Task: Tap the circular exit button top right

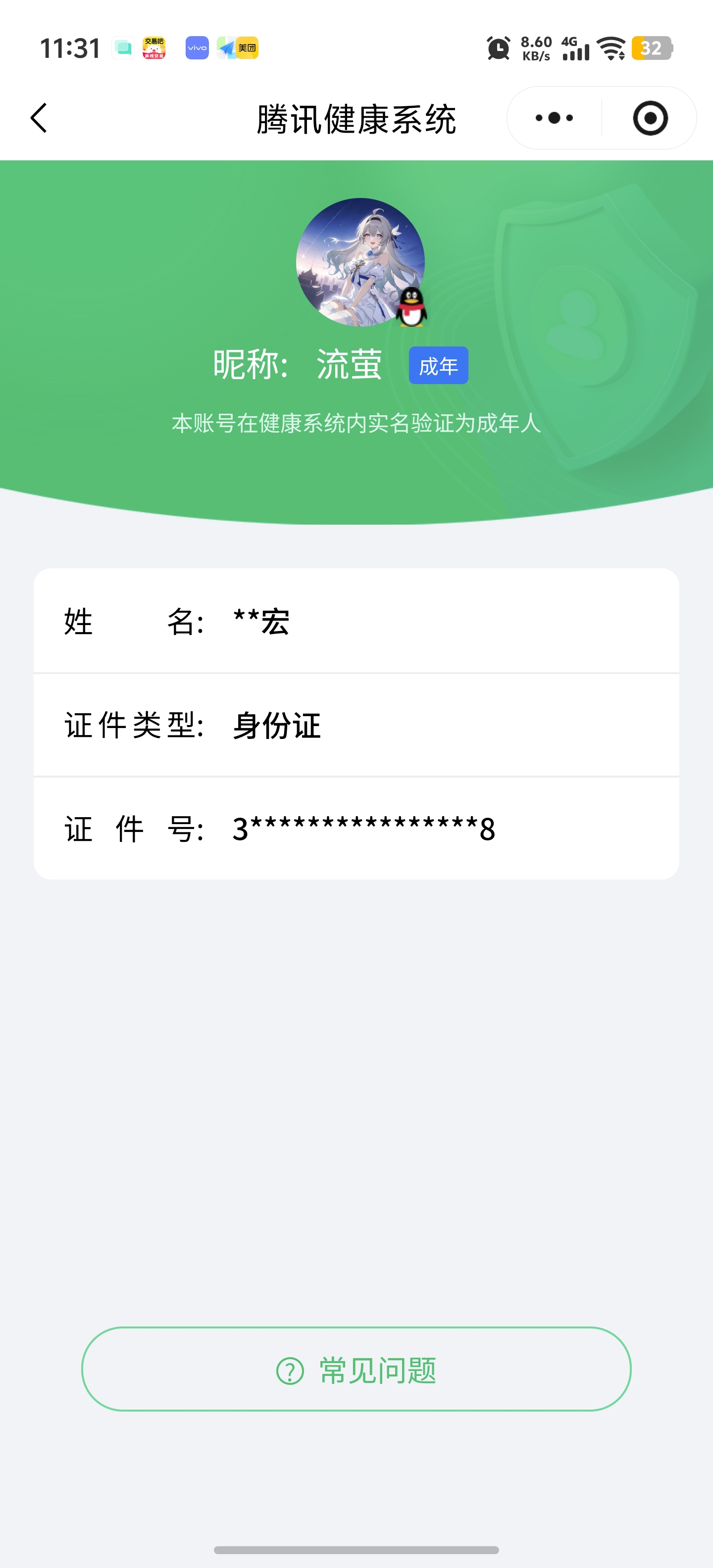Action: tap(650, 118)
